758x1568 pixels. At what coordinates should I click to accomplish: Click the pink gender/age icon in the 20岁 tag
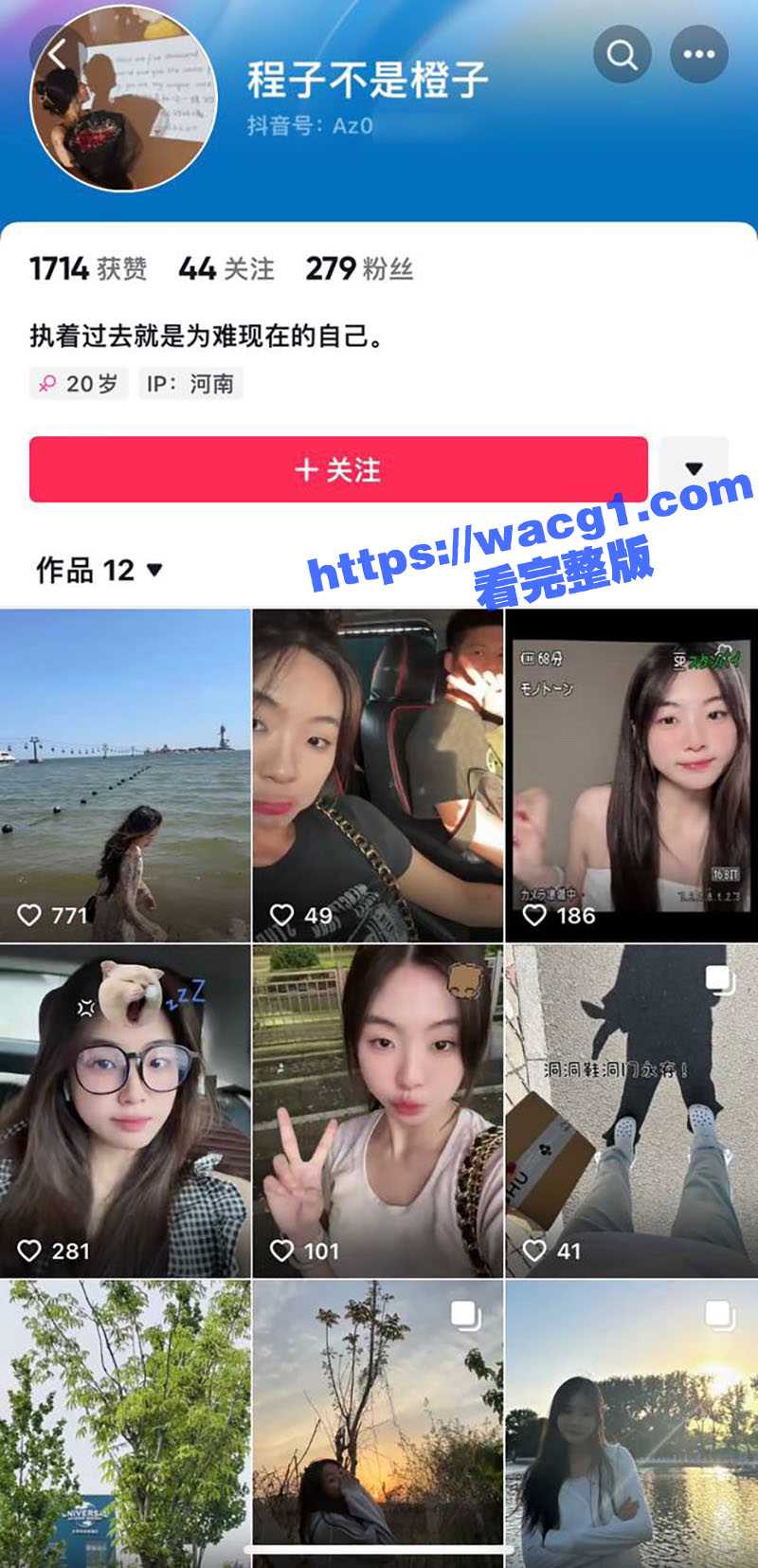46,383
